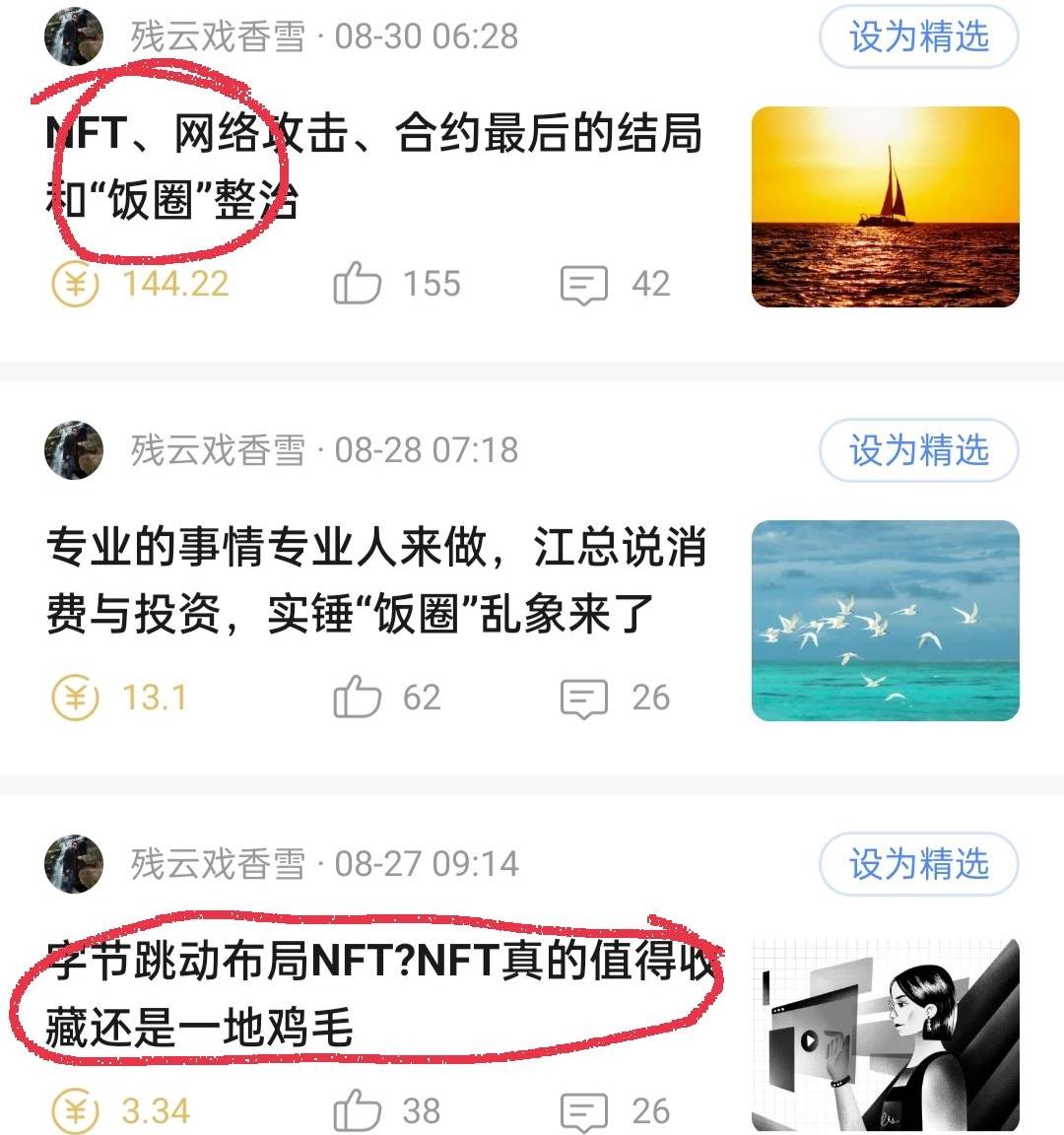Tap 设为精选 on the 08-28 07:18 post

point(918,451)
